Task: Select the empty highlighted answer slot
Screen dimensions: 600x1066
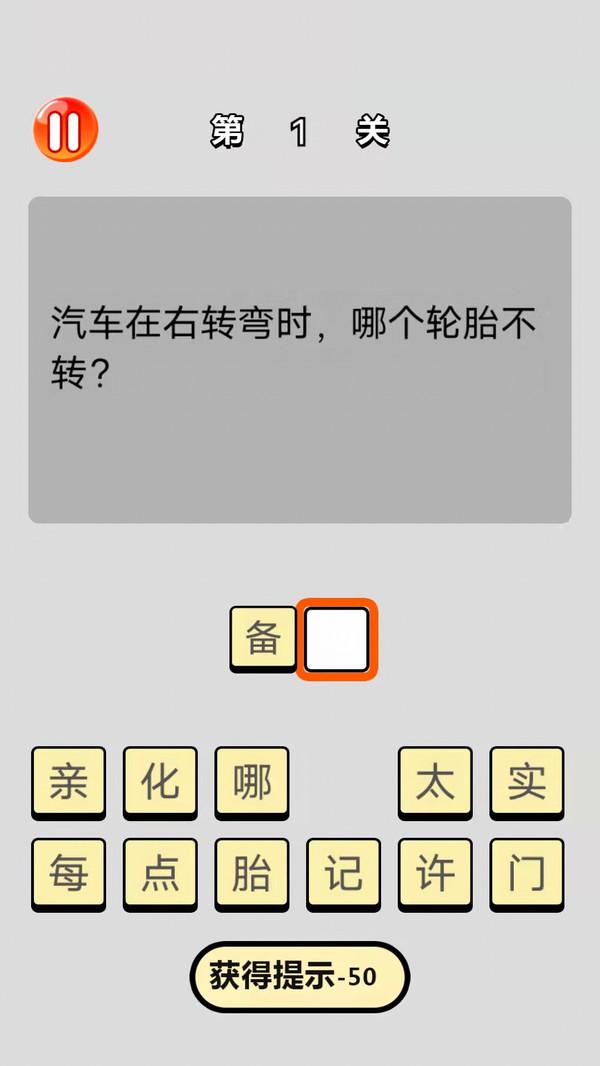Action: (337, 640)
